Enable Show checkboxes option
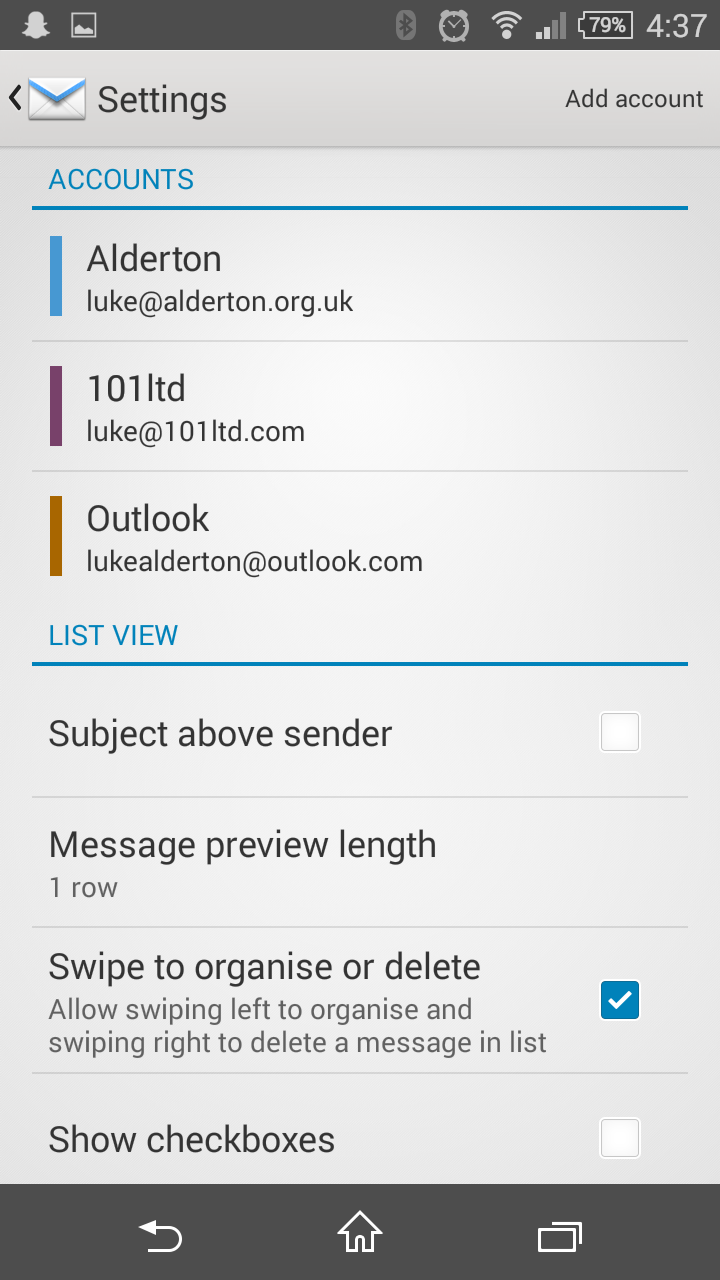This screenshot has height=1280, width=720. click(x=619, y=1138)
